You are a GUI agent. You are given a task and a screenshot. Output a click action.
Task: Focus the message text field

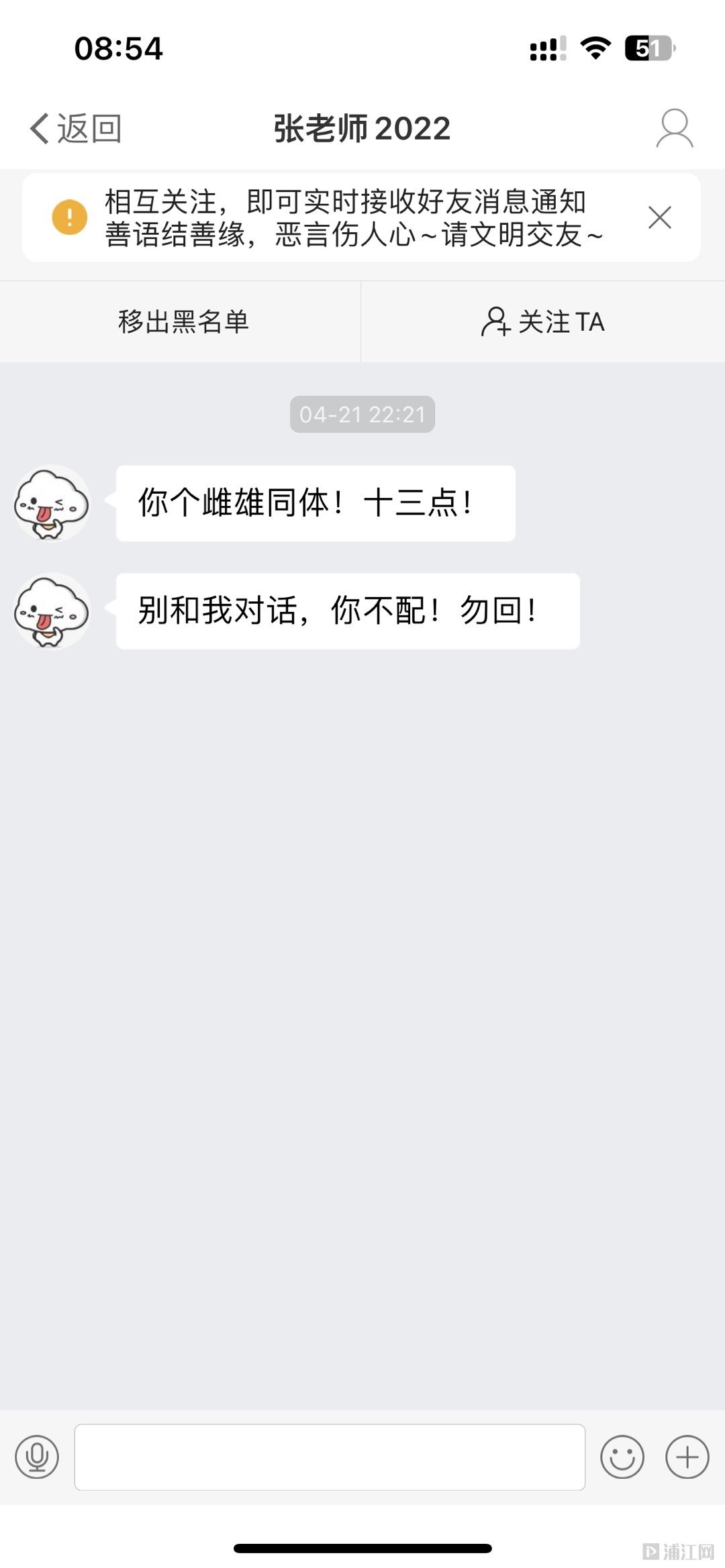[x=330, y=1457]
